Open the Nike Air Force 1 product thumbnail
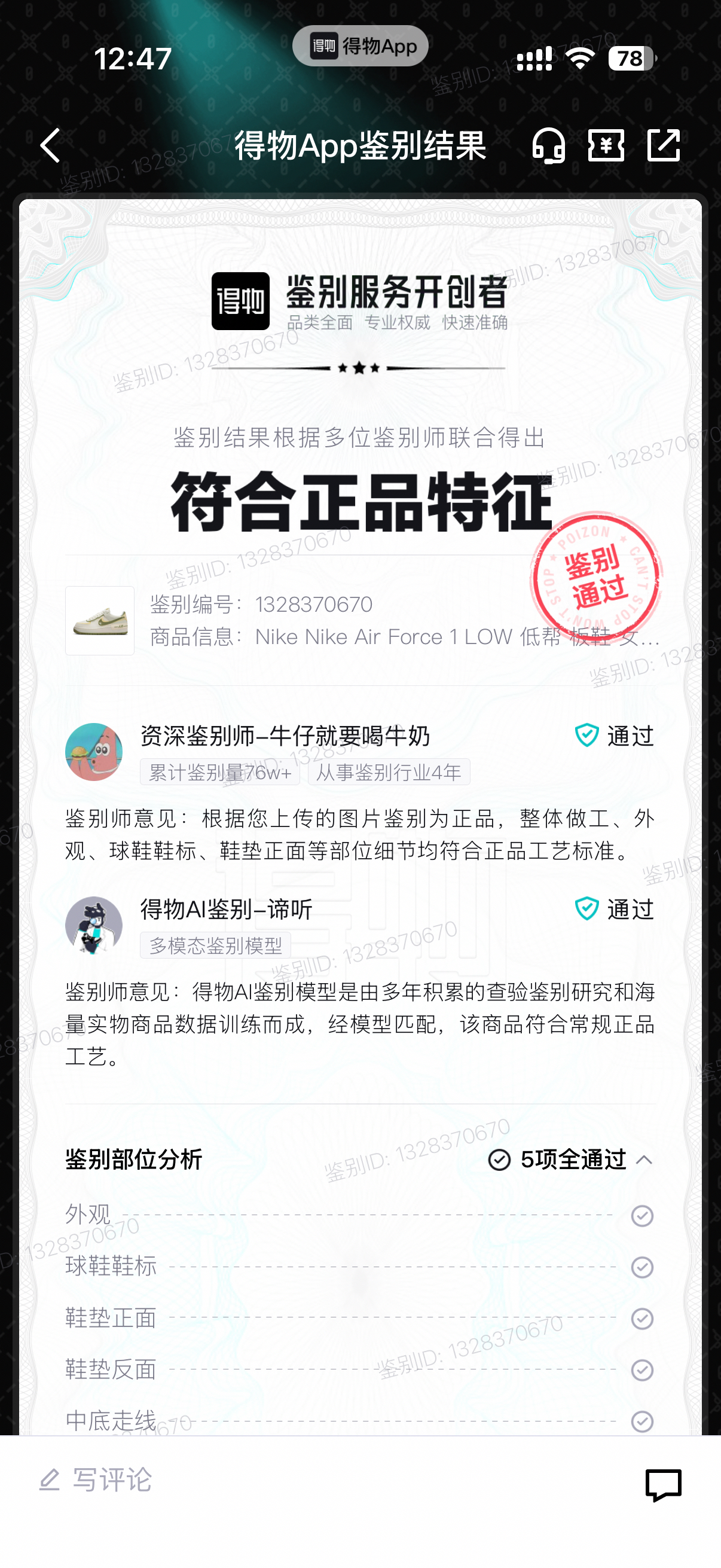 [100, 620]
